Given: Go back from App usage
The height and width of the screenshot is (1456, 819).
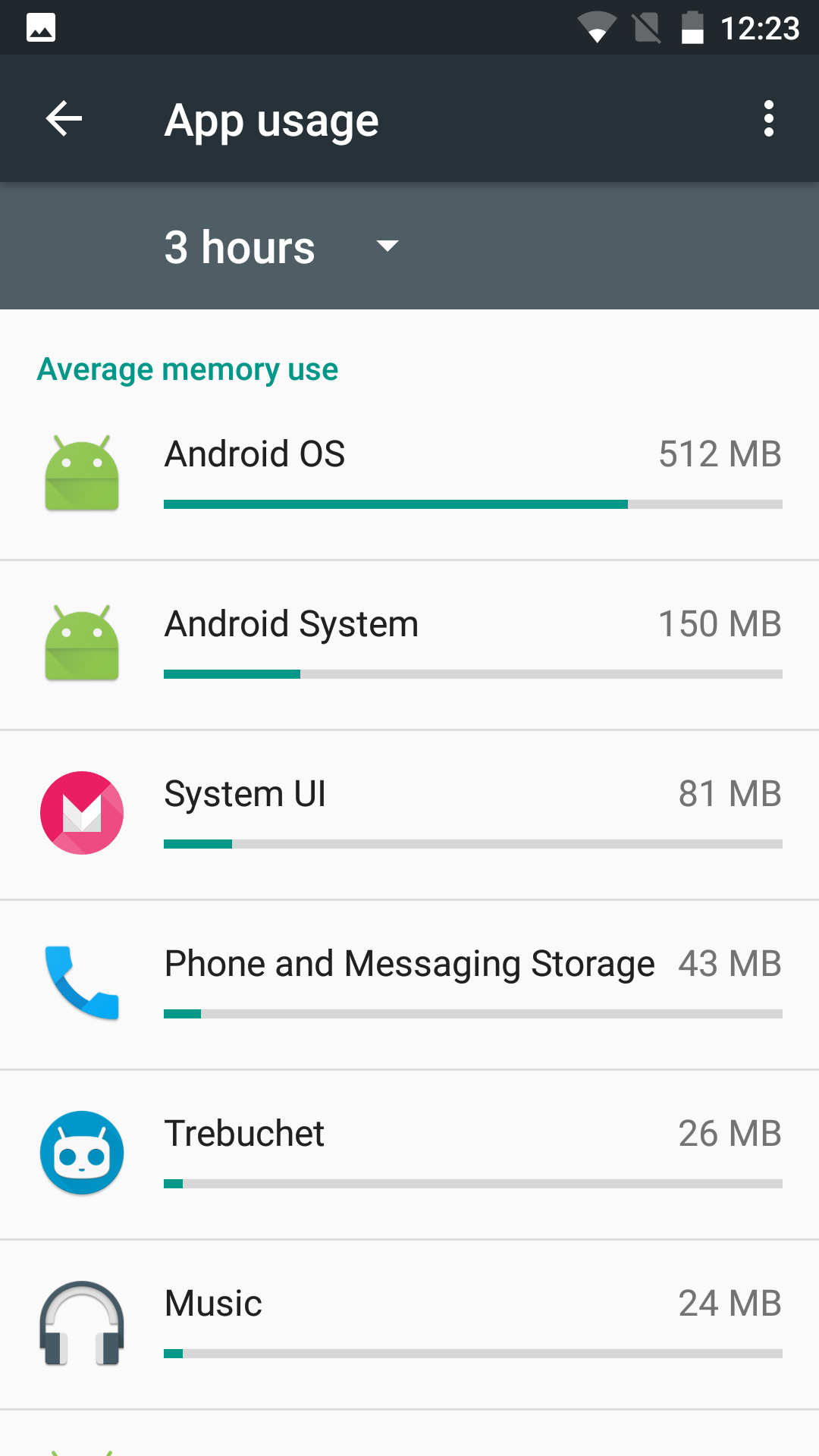Looking at the screenshot, I should point(64,119).
